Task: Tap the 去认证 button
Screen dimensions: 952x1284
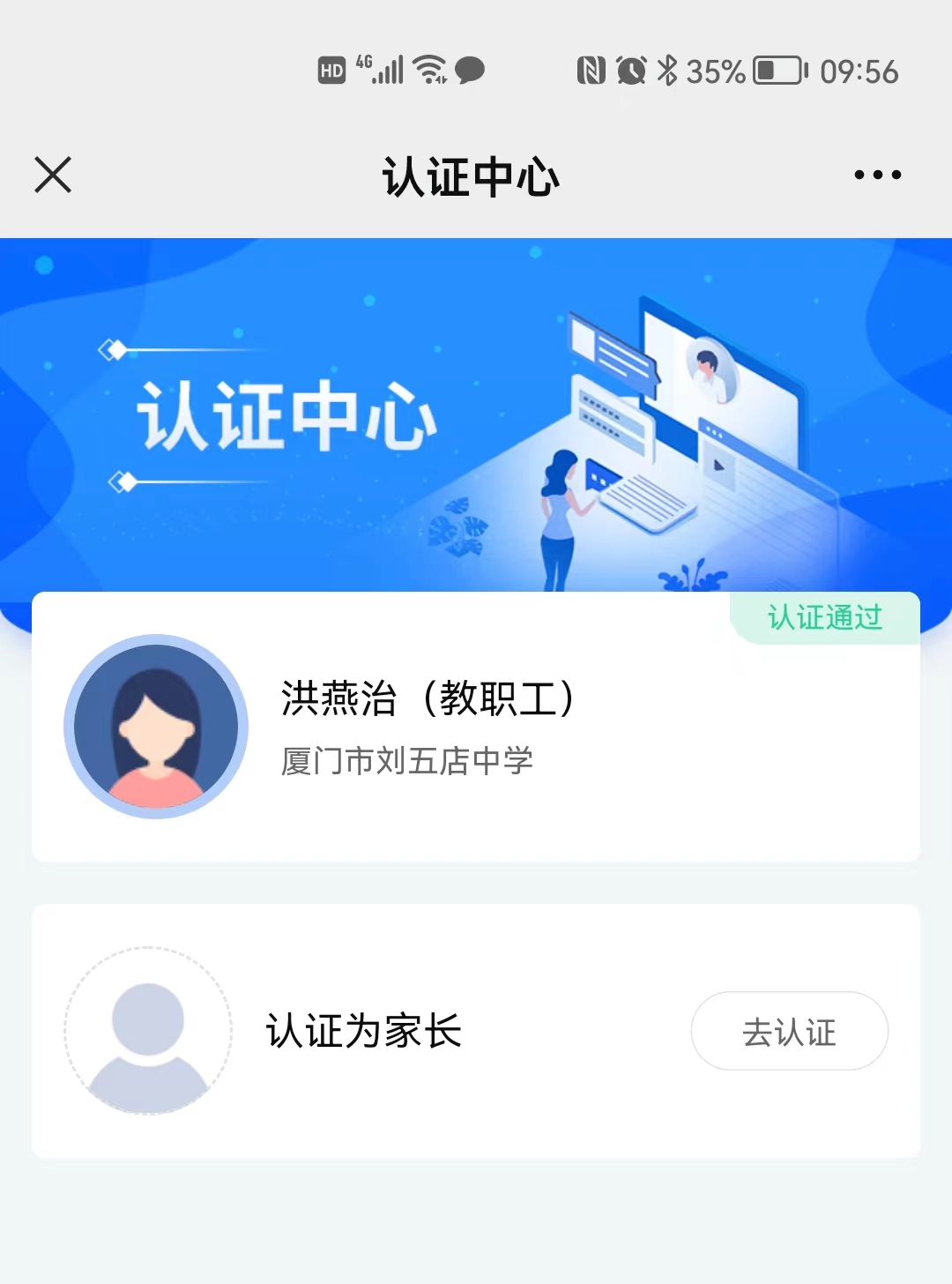Action: tap(789, 1031)
